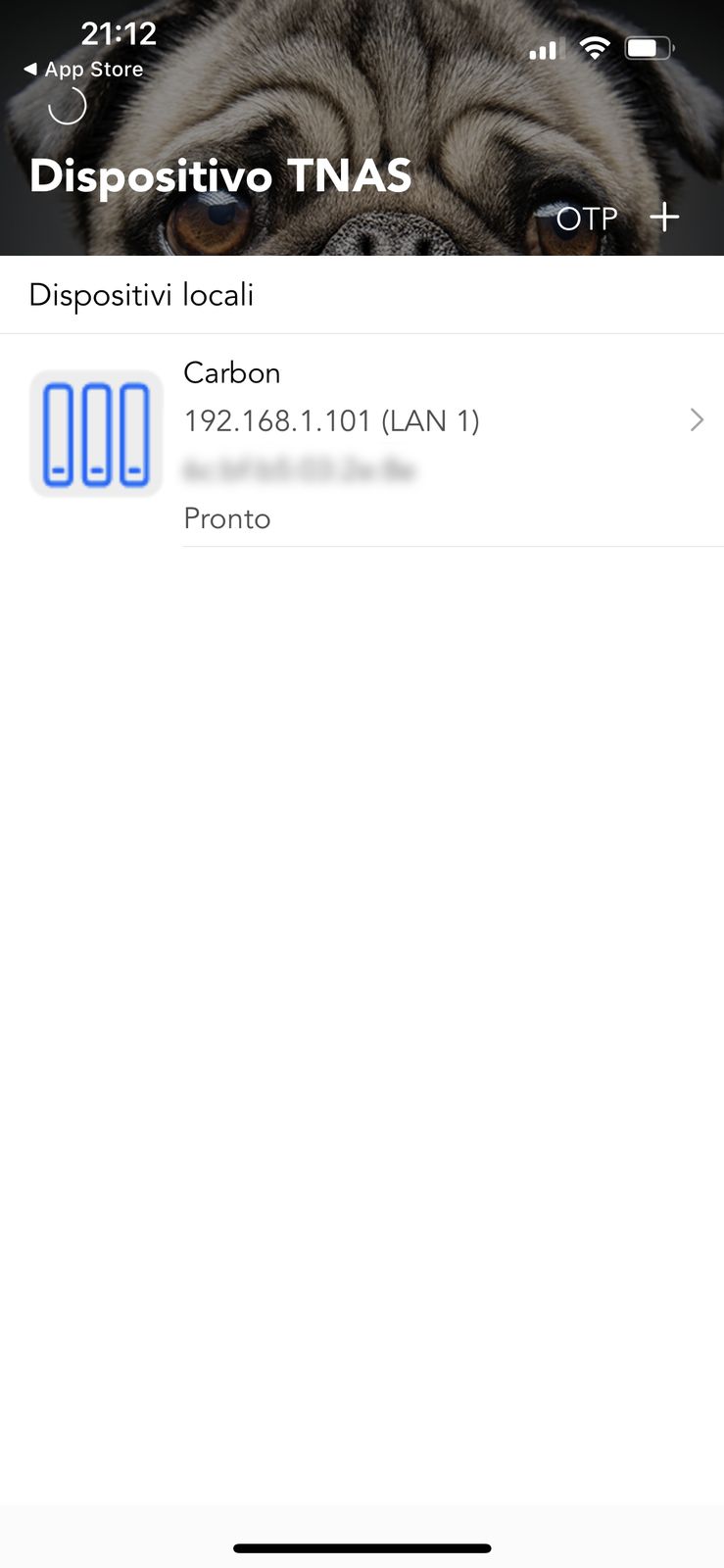The width and height of the screenshot is (724, 1568).
Task: Return to the App Store
Action: point(83,70)
